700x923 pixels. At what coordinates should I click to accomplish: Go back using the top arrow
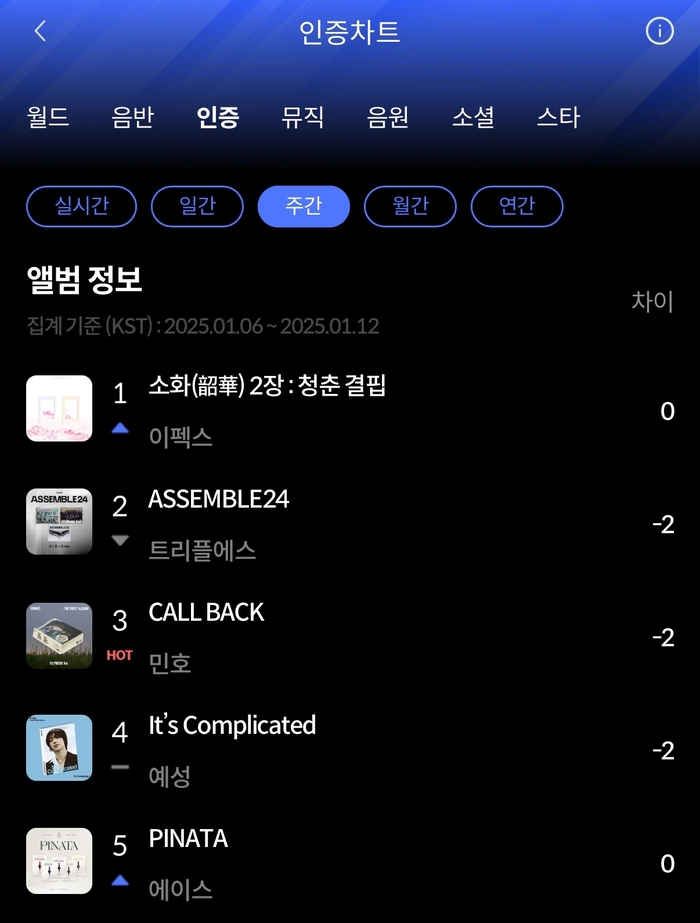point(40,31)
